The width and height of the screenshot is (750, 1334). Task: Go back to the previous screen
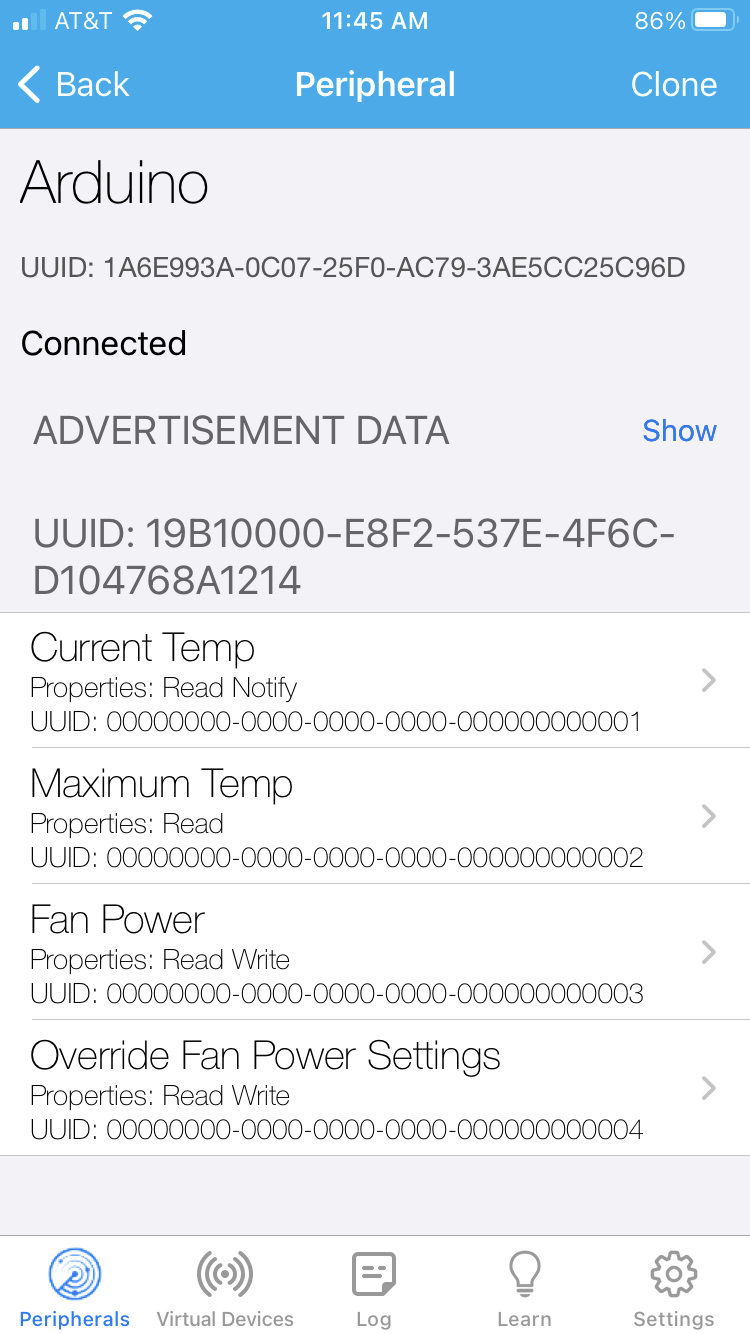tap(75, 85)
